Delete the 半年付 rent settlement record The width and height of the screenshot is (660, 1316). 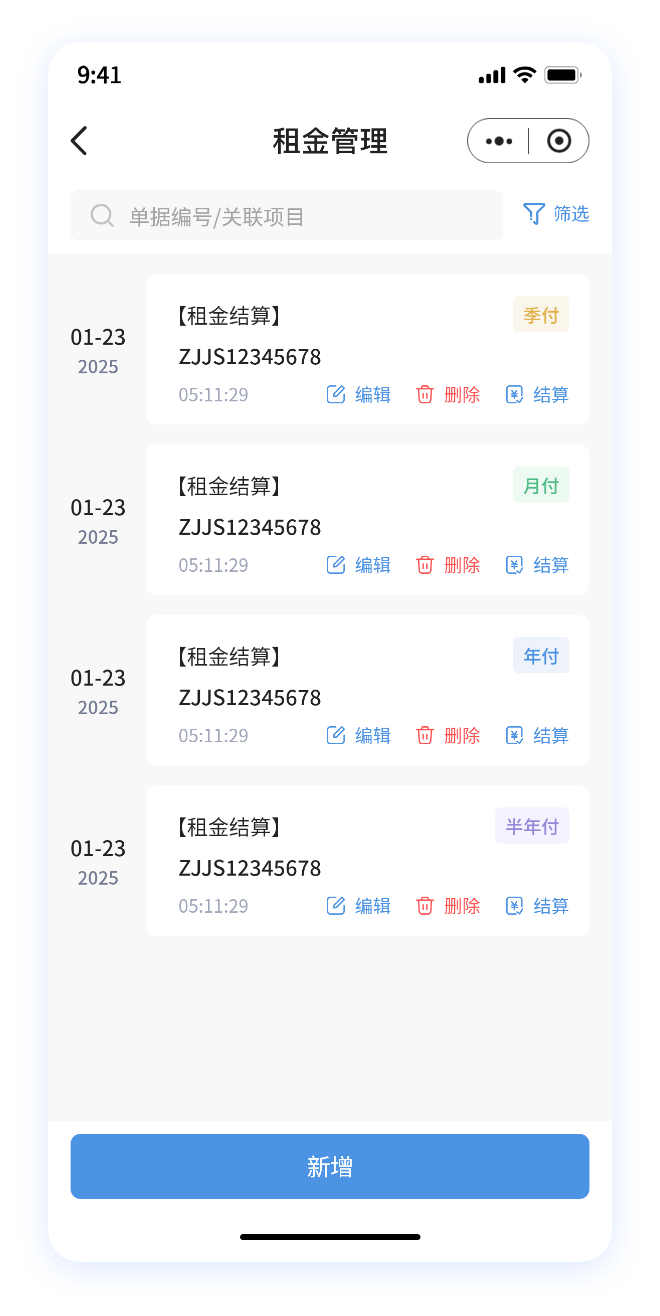pyautogui.click(x=448, y=906)
